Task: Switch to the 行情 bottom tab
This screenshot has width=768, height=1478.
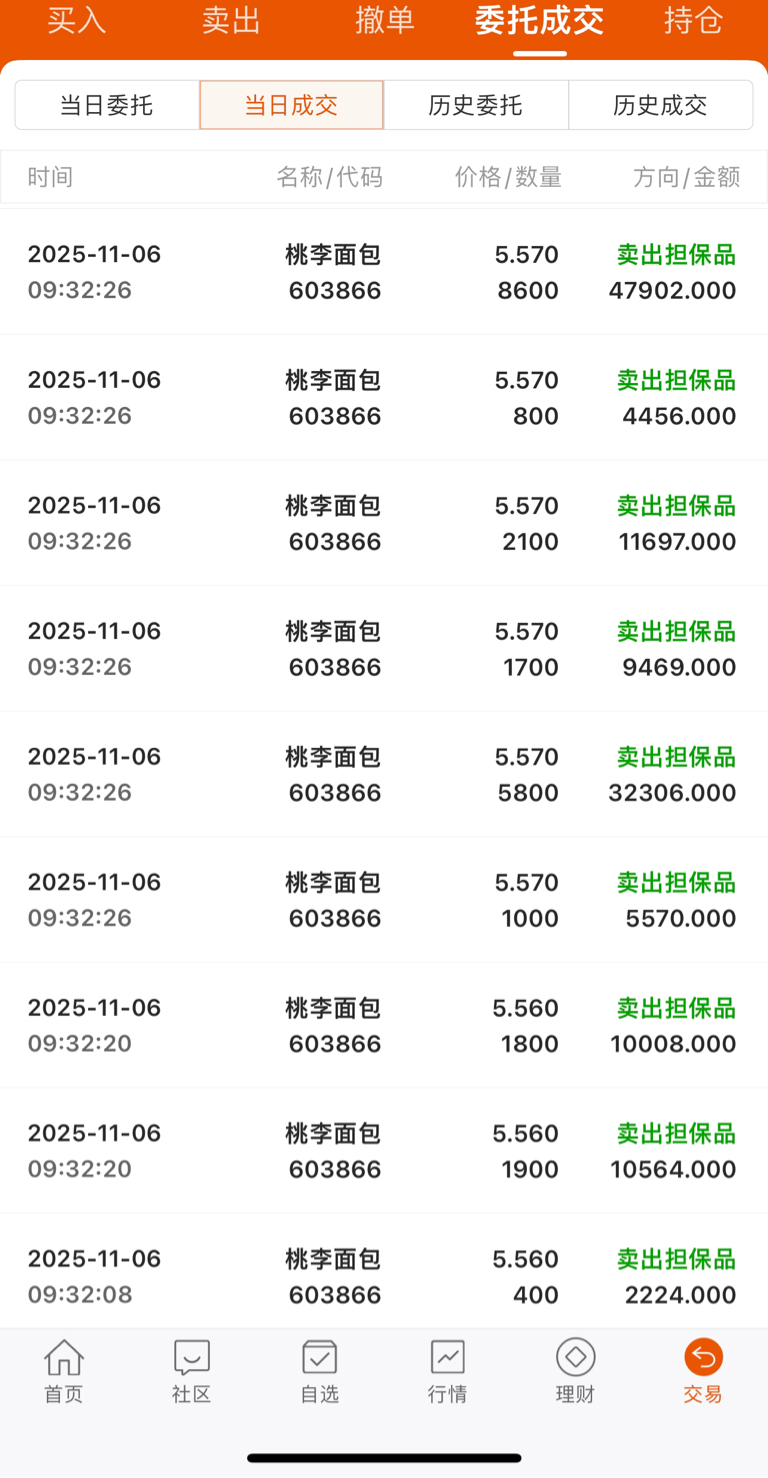Action: [447, 1372]
